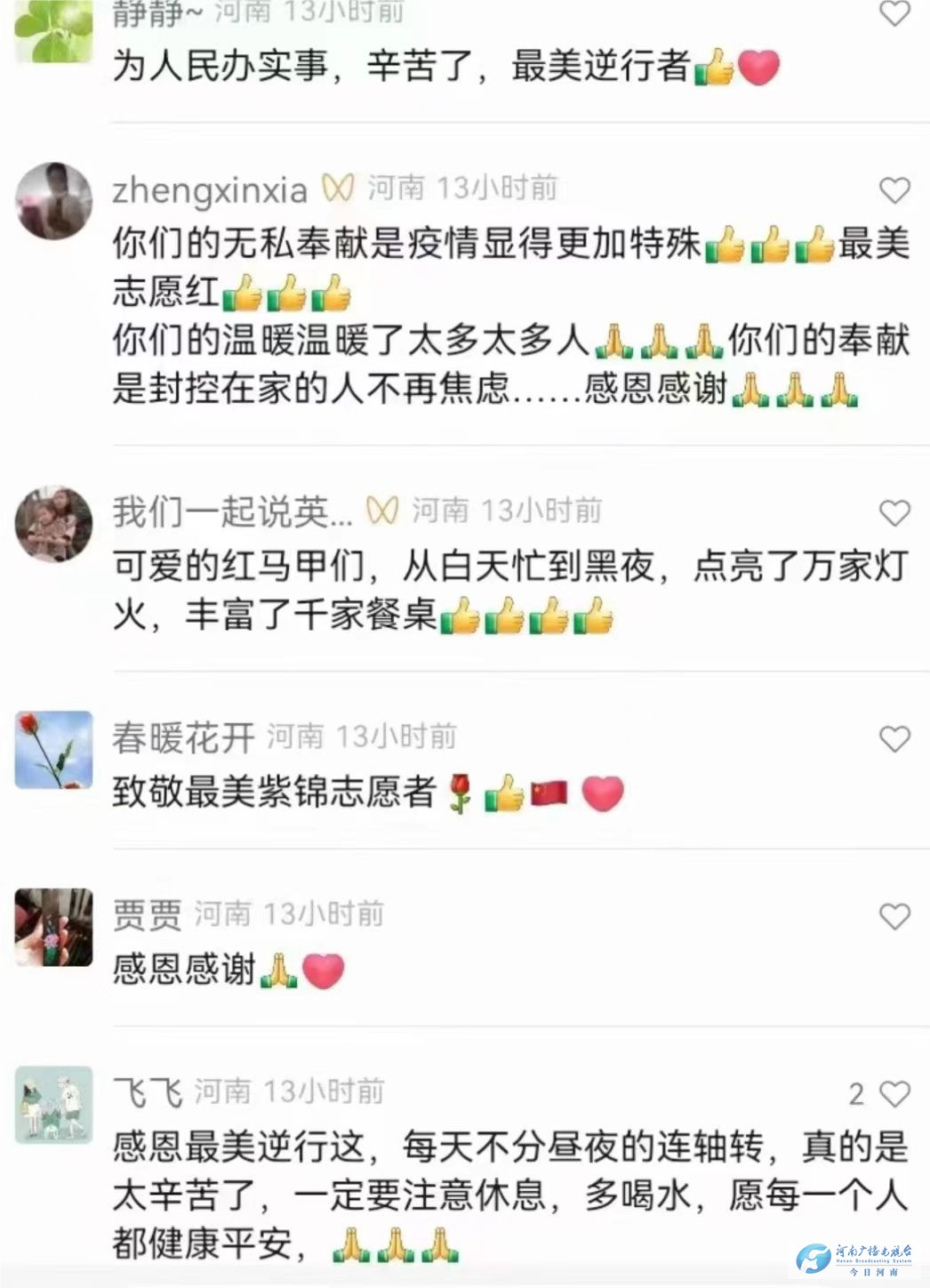
Task: Open 静静~'s green leaf avatar
Action: click(54, 31)
